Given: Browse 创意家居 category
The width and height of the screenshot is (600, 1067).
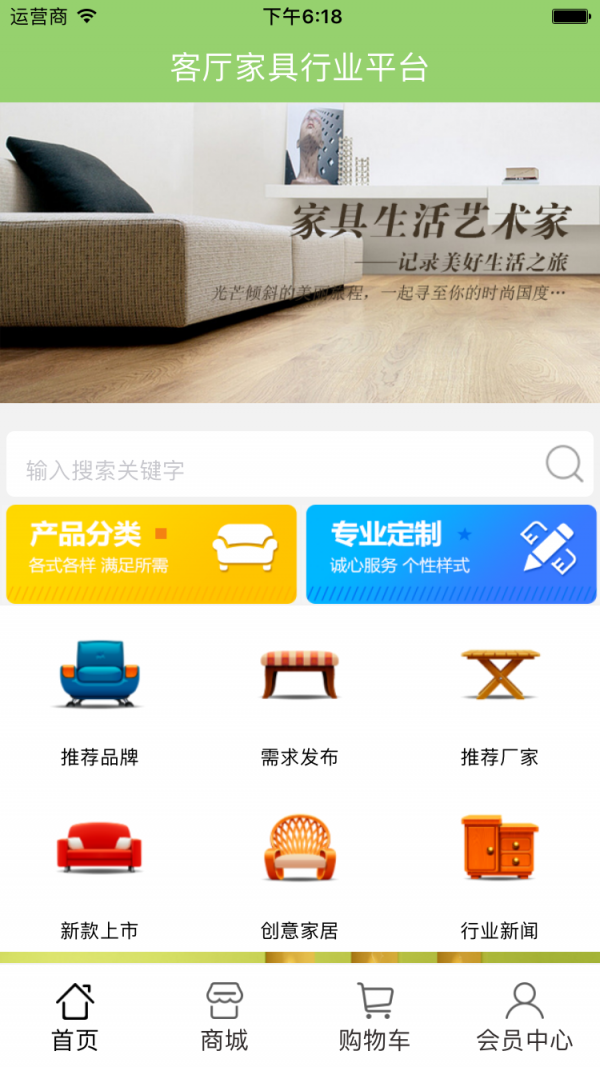Looking at the screenshot, I should pos(300,875).
